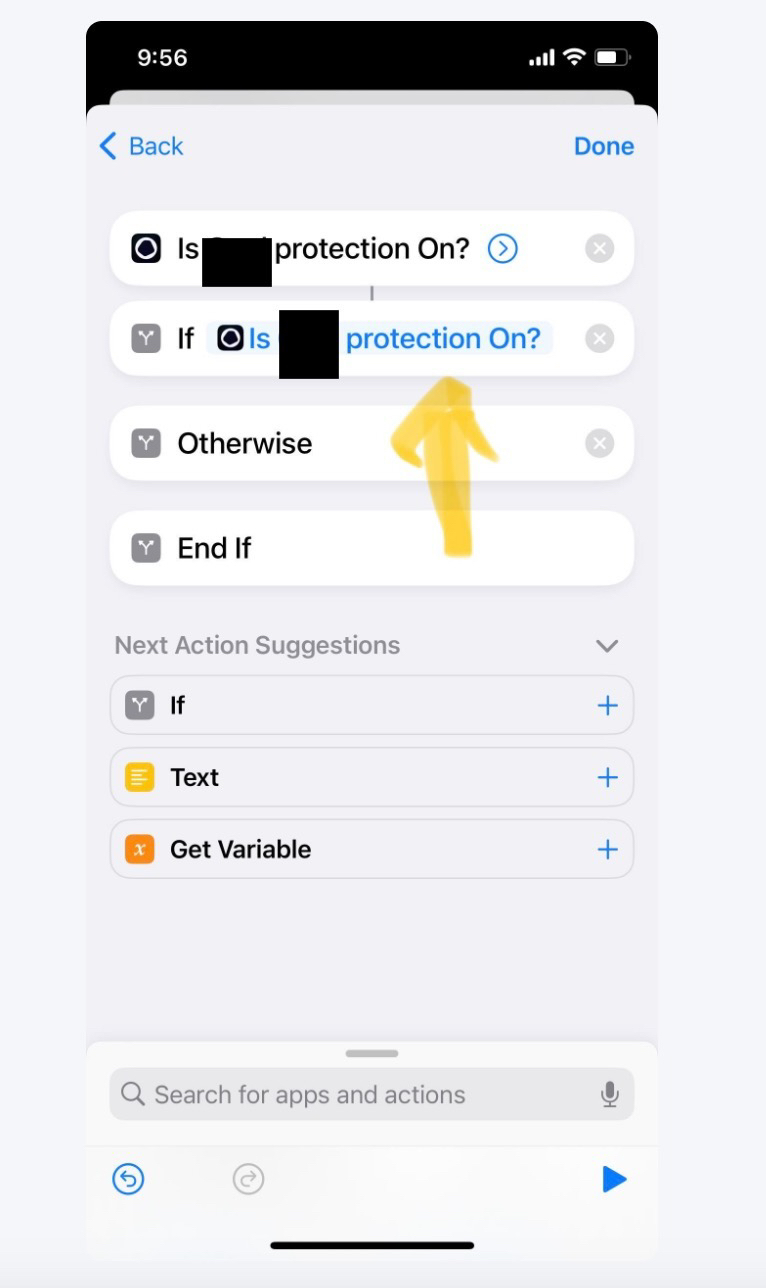The image size is (766, 1288).
Task: Remove the Otherwise action
Action: (599, 443)
